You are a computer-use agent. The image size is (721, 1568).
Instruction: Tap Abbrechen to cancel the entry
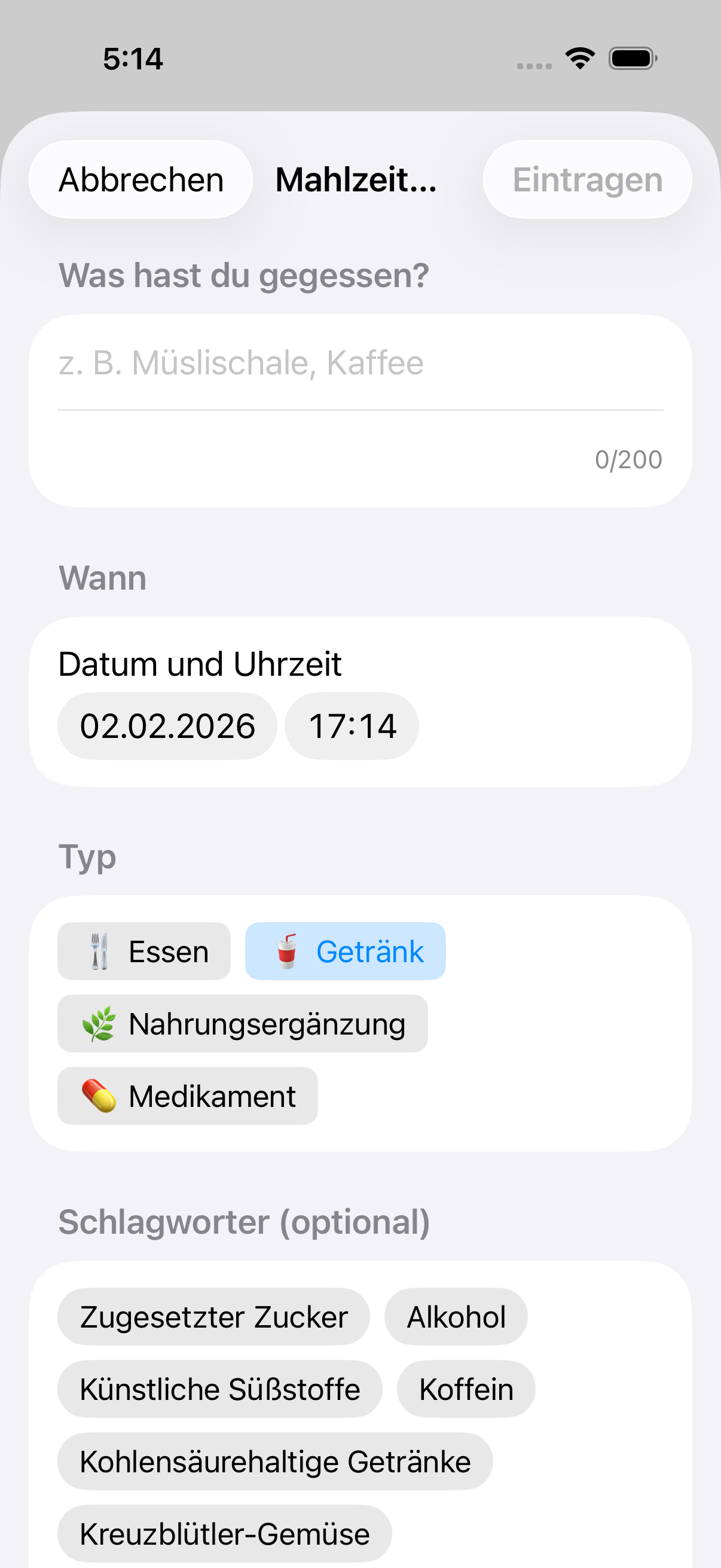coord(140,179)
